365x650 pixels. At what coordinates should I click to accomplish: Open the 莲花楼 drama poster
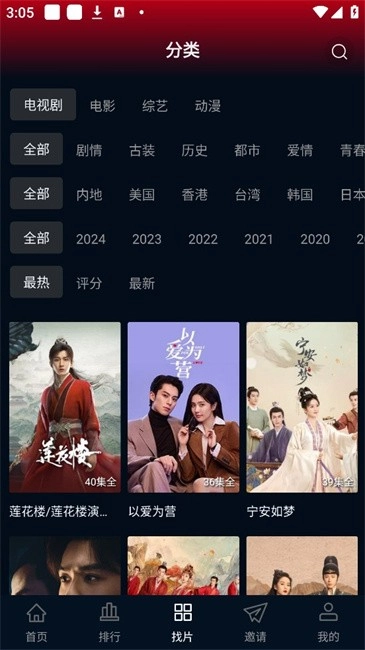pyautogui.click(x=65, y=407)
